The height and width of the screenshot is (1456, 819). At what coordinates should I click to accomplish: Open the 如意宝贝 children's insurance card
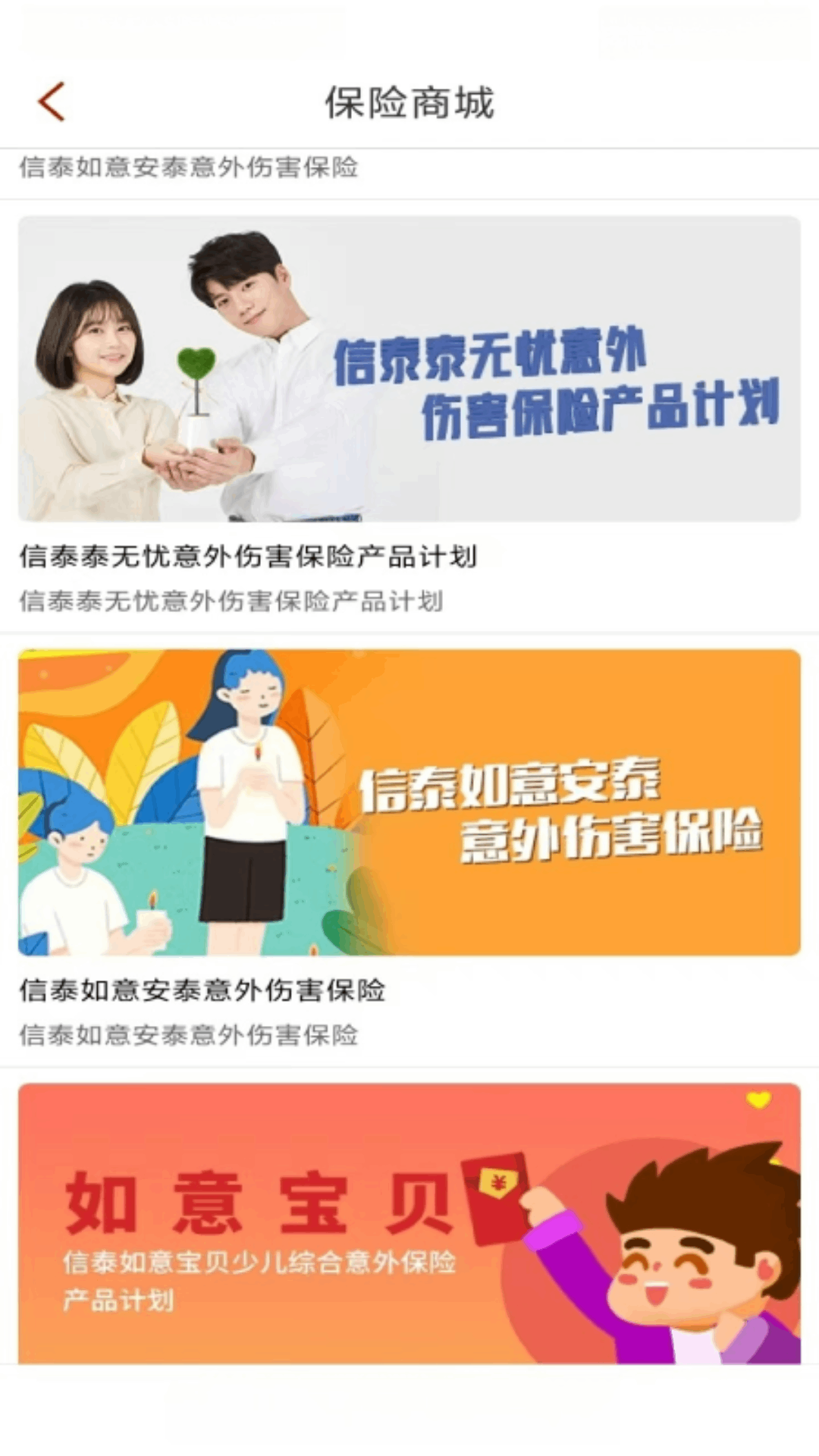click(409, 1222)
